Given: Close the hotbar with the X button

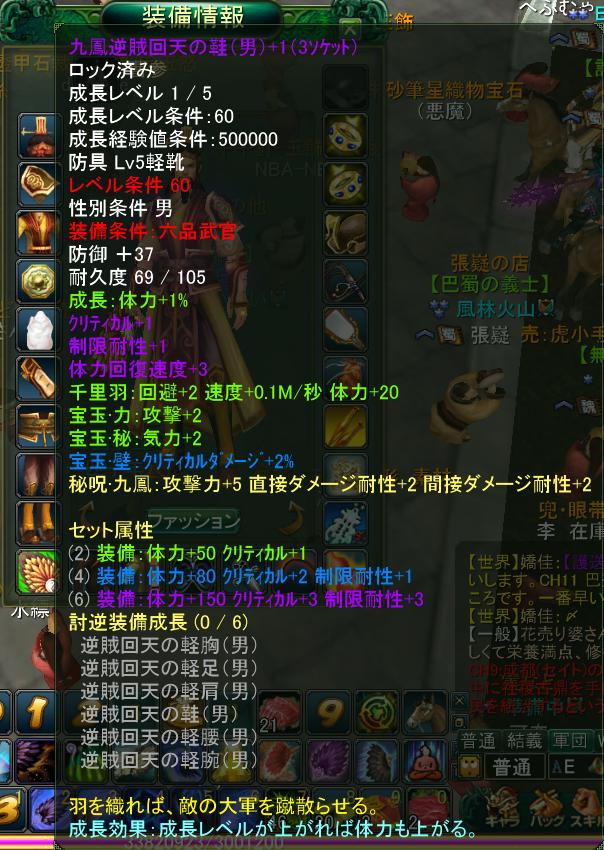Looking at the screenshot, I should point(459,699).
